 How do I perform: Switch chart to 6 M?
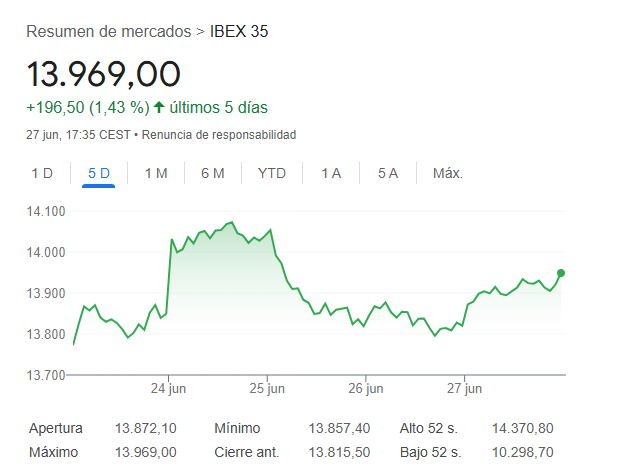(212, 174)
